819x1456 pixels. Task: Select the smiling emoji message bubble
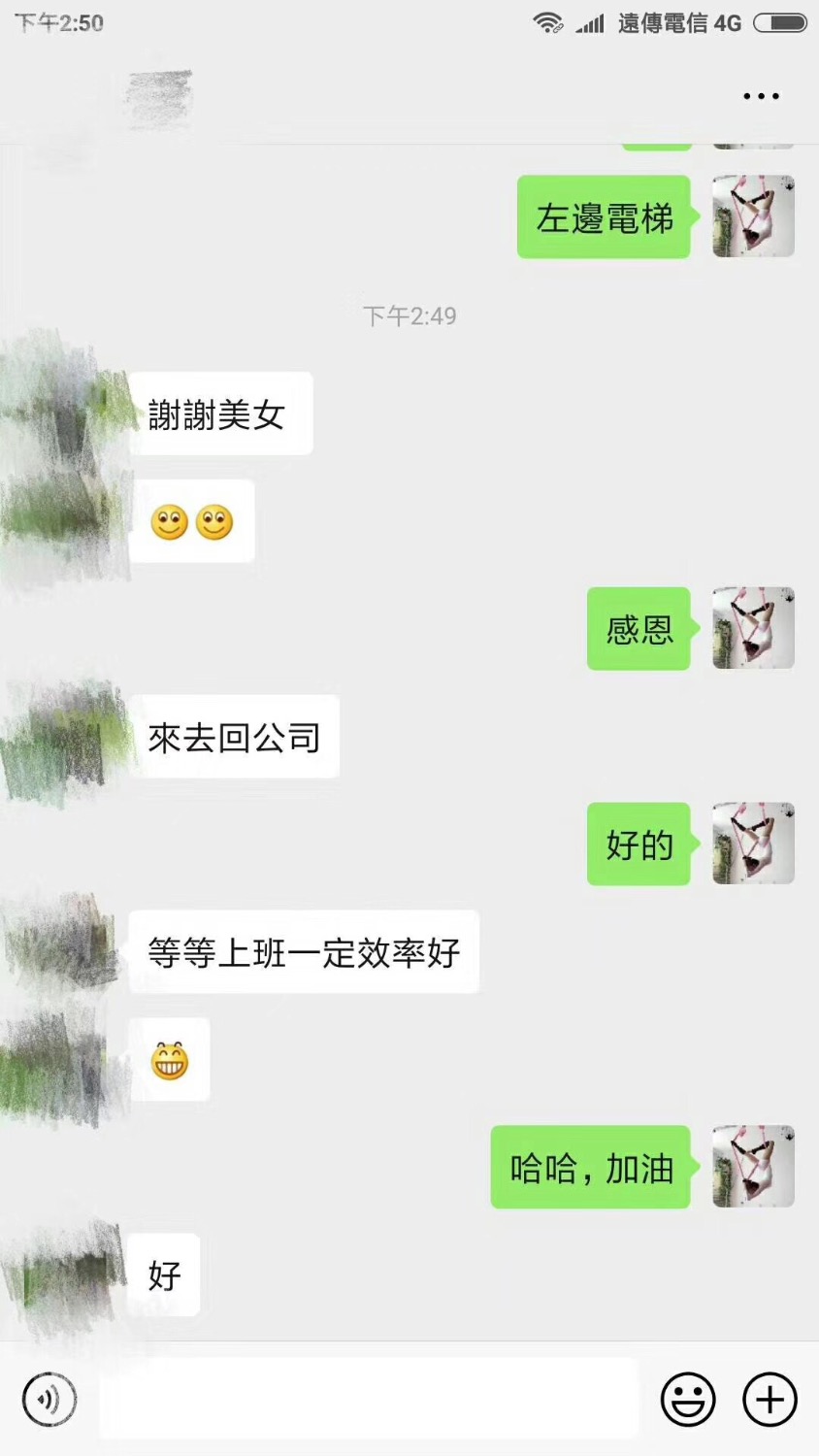(192, 520)
